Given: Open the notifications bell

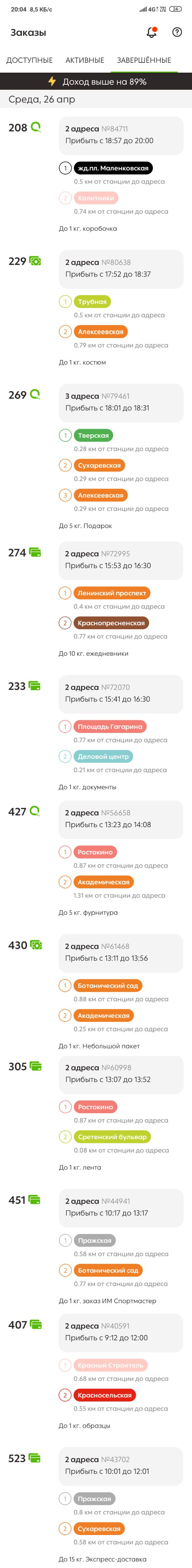Looking at the screenshot, I should click(x=151, y=32).
